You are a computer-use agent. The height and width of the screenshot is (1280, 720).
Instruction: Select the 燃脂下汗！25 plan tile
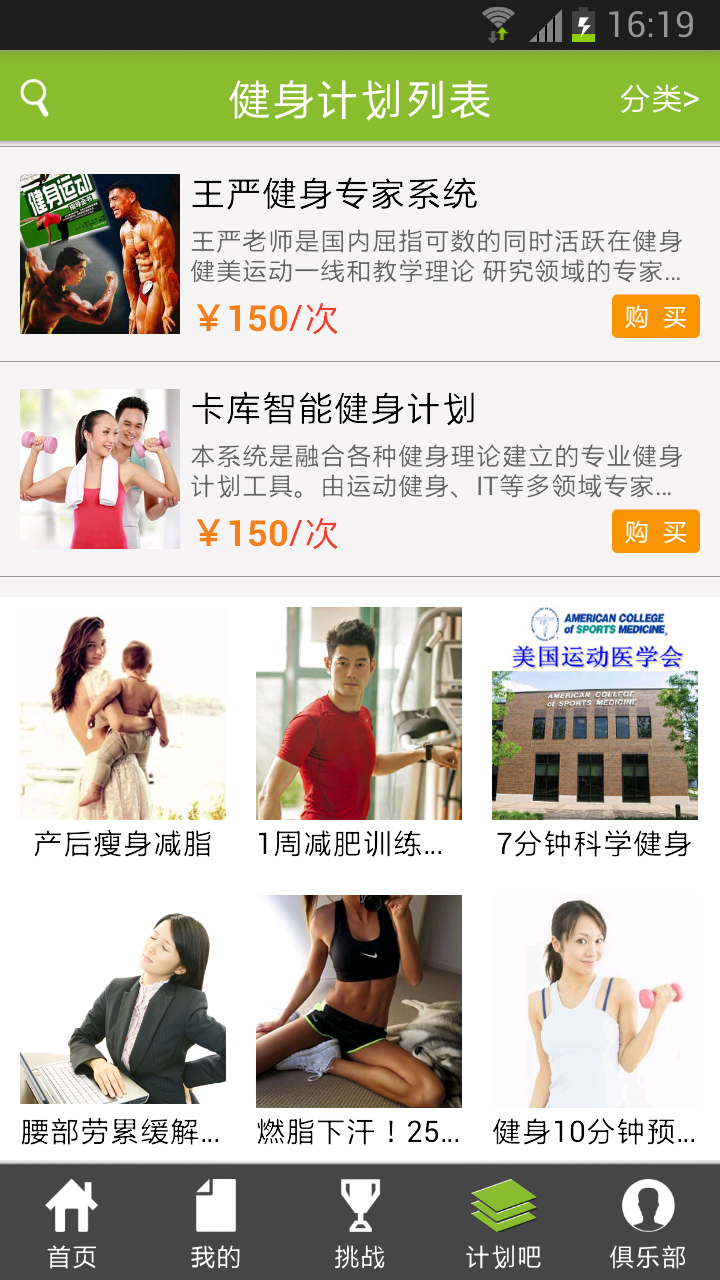pyautogui.click(x=359, y=1020)
